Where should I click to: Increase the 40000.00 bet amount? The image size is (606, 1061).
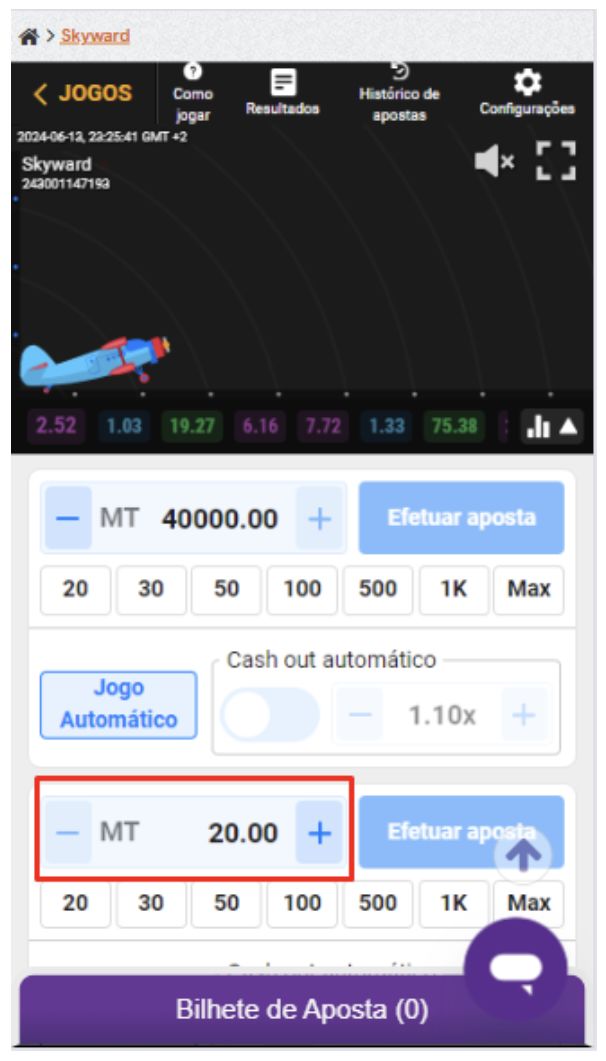point(319,518)
